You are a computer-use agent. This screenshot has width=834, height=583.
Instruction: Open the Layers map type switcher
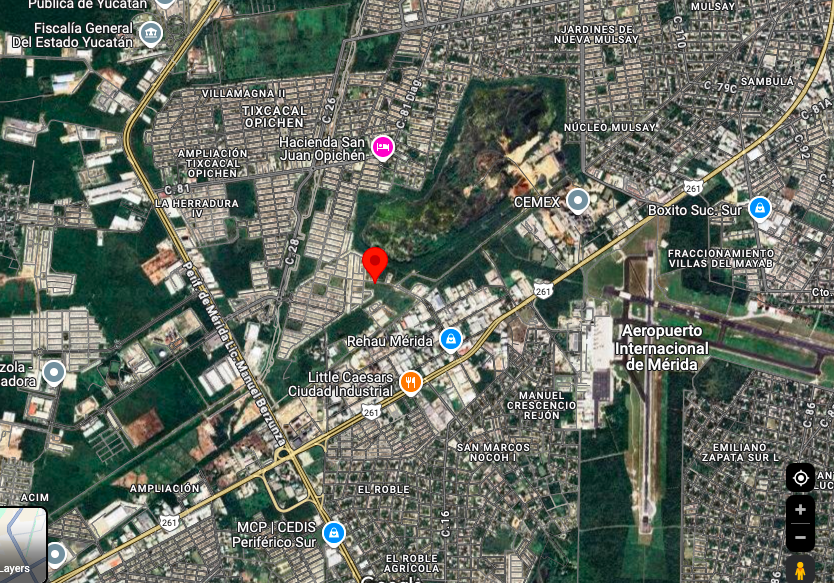click(23, 545)
